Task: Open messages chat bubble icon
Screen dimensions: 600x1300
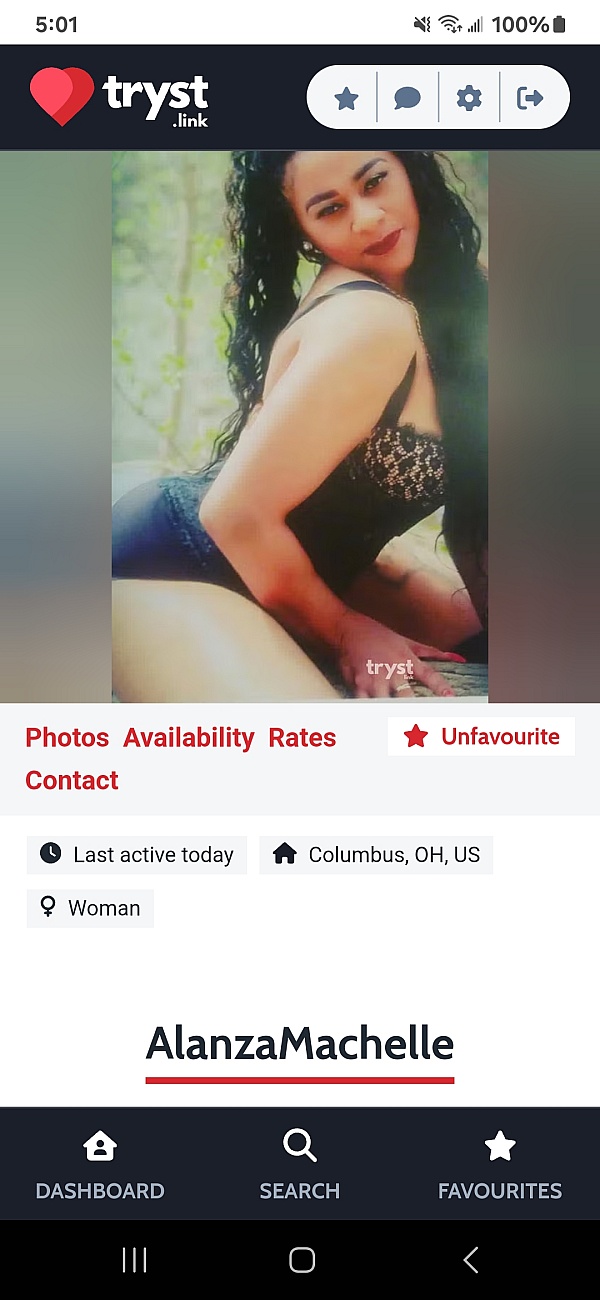Action: pos(407,98)
